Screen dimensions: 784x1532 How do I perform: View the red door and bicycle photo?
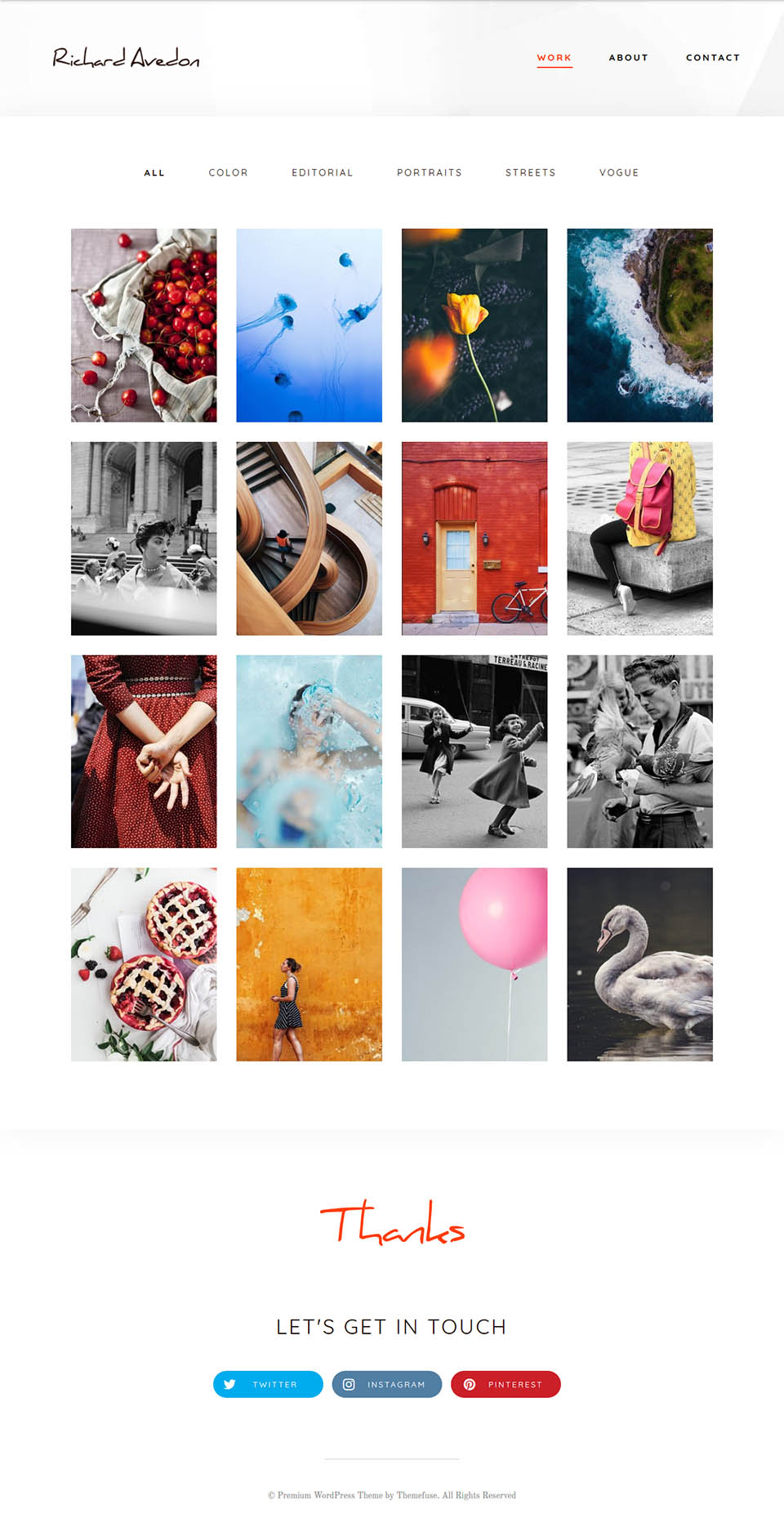click(x=474, y=538)
